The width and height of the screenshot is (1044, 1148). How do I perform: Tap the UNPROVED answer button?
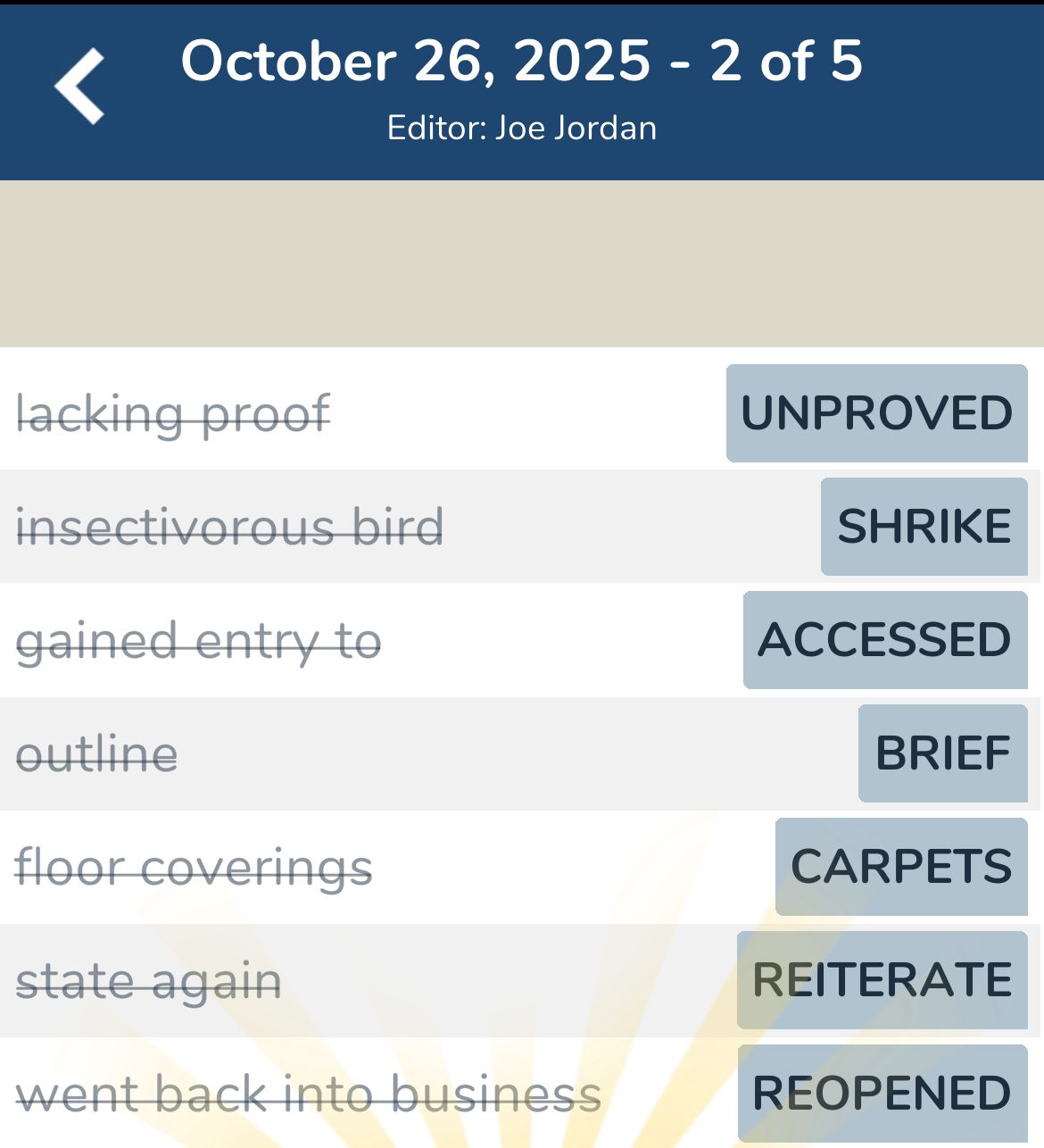876,413
